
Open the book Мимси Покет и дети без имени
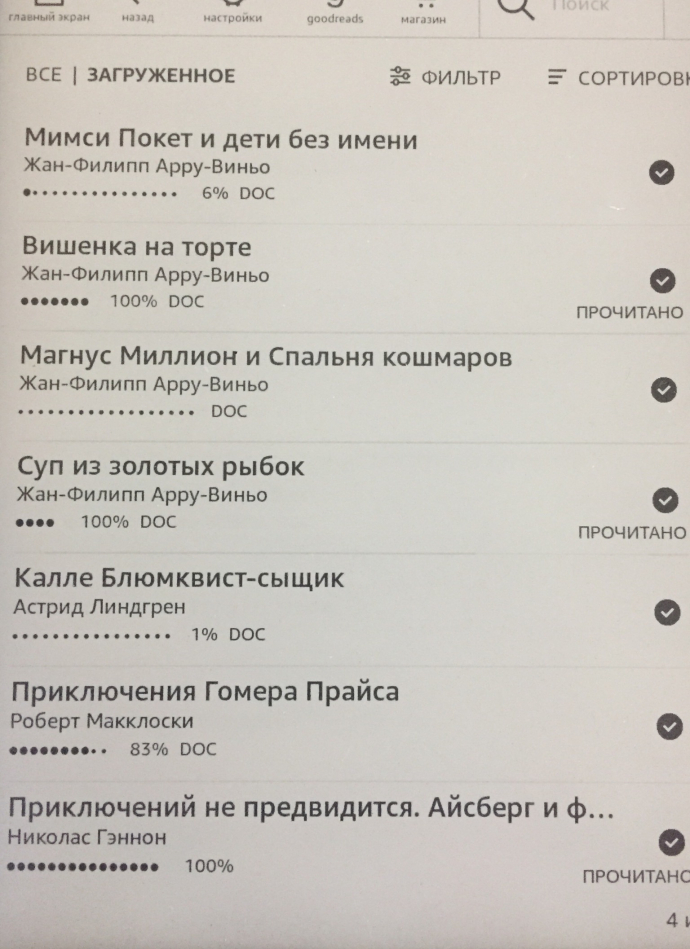220,140
